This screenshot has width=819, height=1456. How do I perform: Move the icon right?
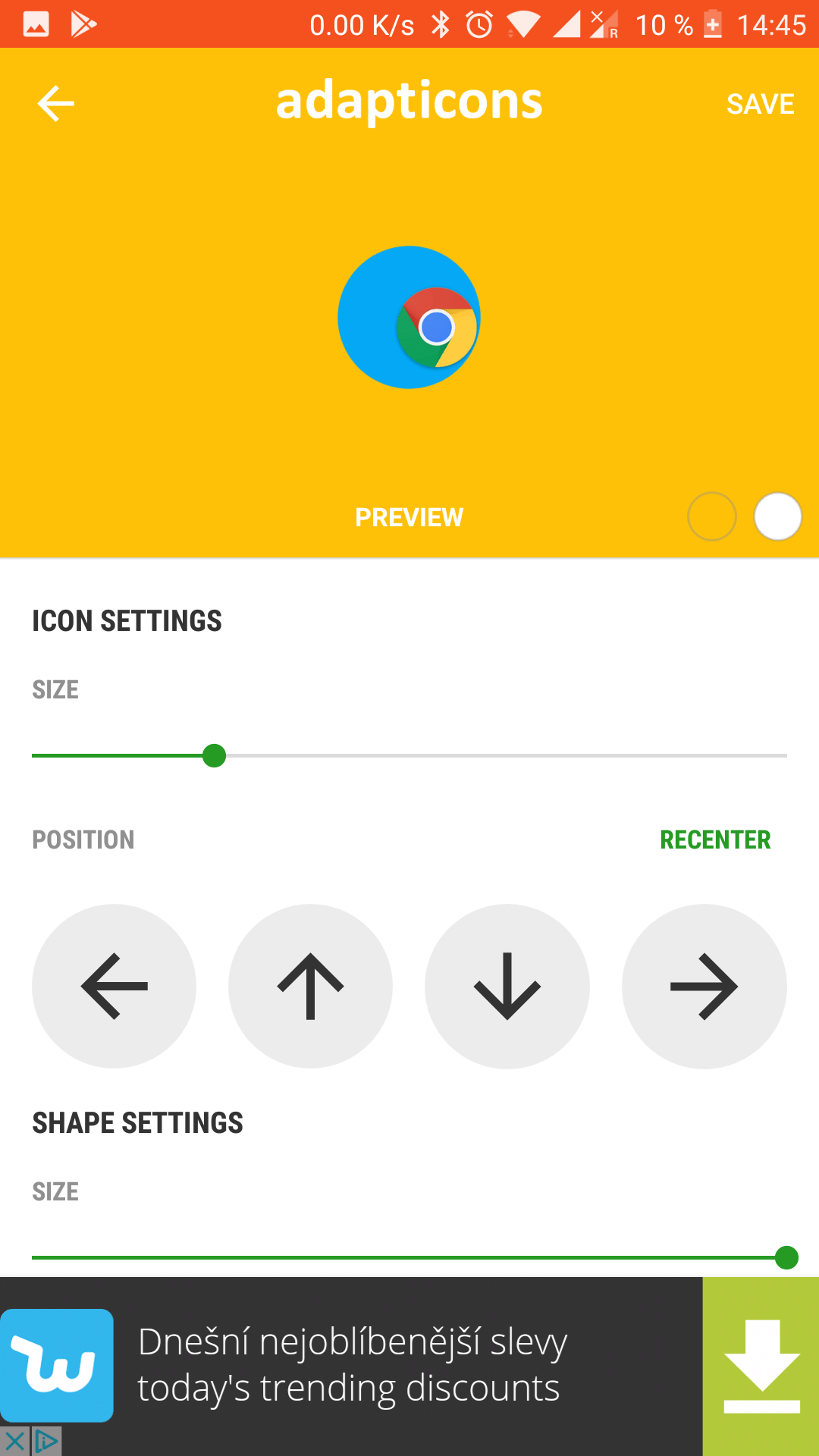point(704,986)
